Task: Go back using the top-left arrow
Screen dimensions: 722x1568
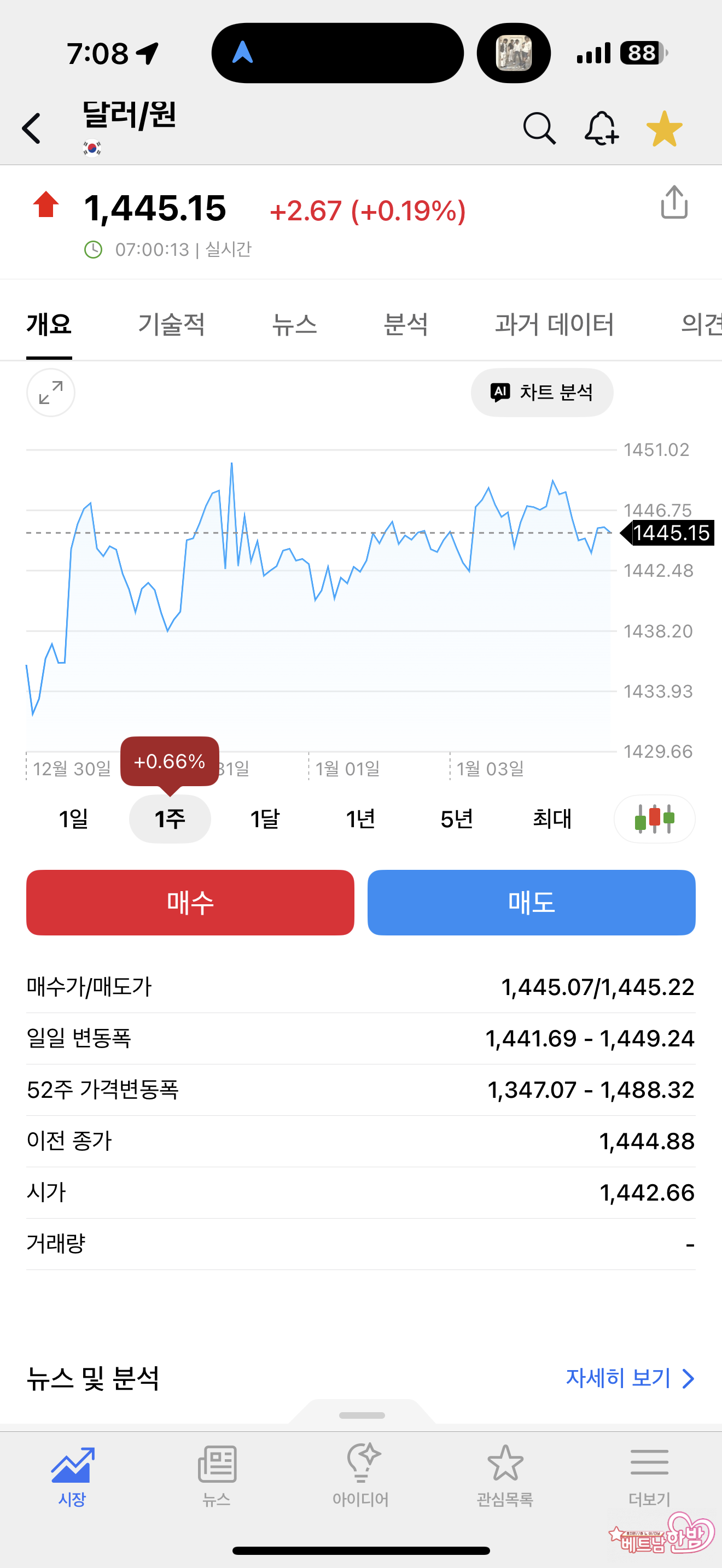Action: point(32,128)
